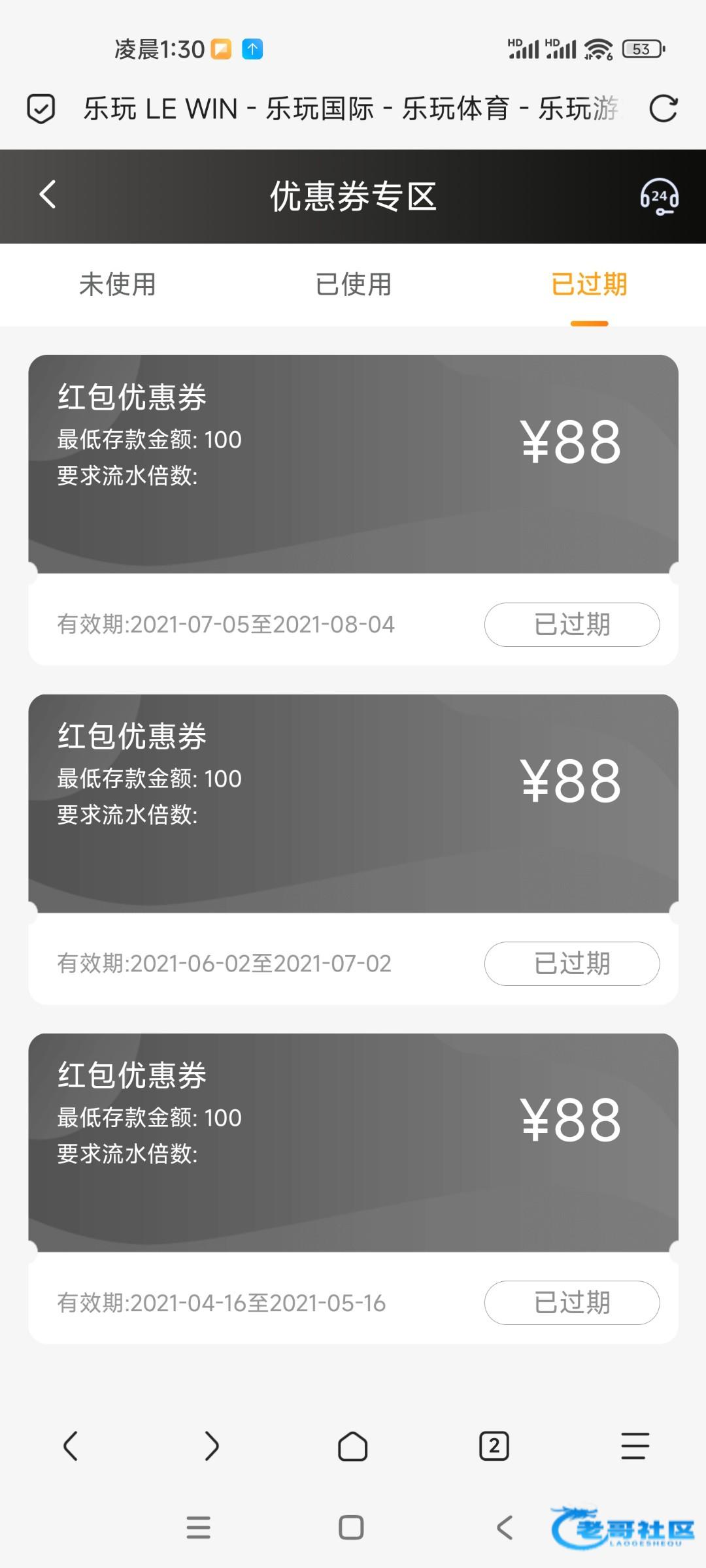
Task: Reload the page in the browser
Action: (x=664, y=108)
